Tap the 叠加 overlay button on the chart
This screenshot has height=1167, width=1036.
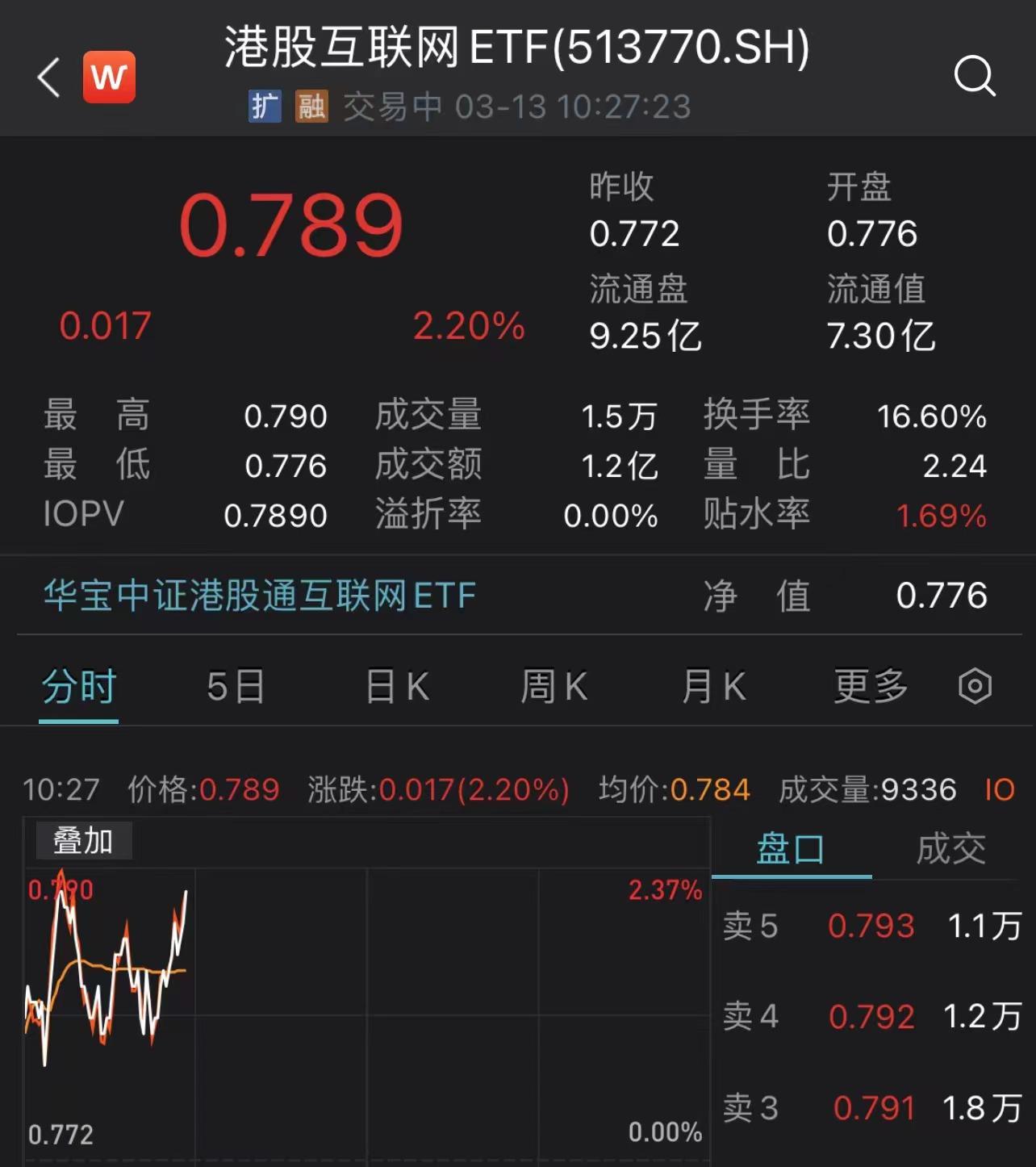pyautogui.click(x=83, y=839)
